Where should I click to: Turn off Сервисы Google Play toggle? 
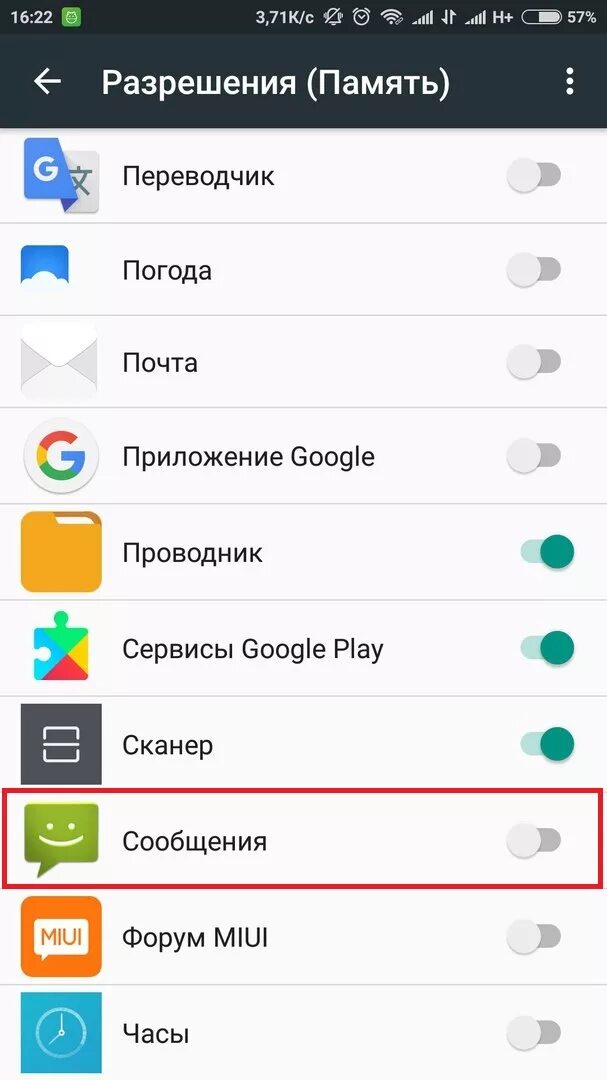(x=547, y=648)
